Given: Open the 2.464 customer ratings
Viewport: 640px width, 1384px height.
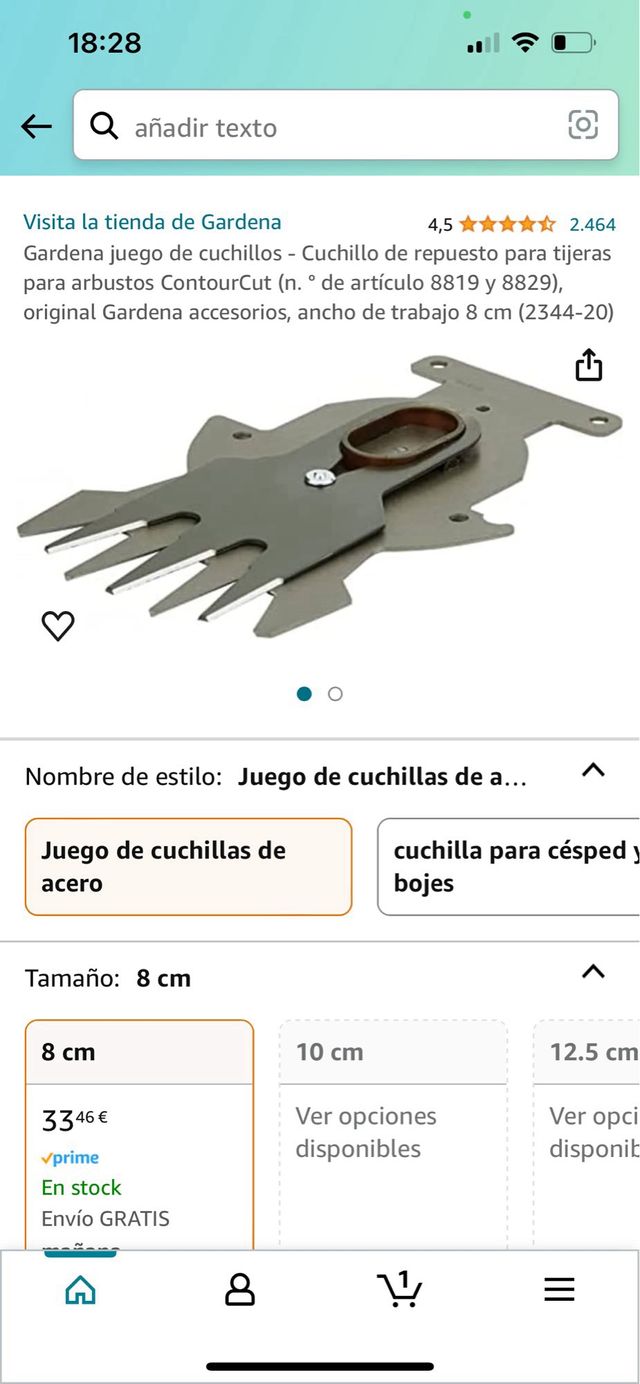Looking at the screenshot, I should pyautogui.click(x=592, y=224).
